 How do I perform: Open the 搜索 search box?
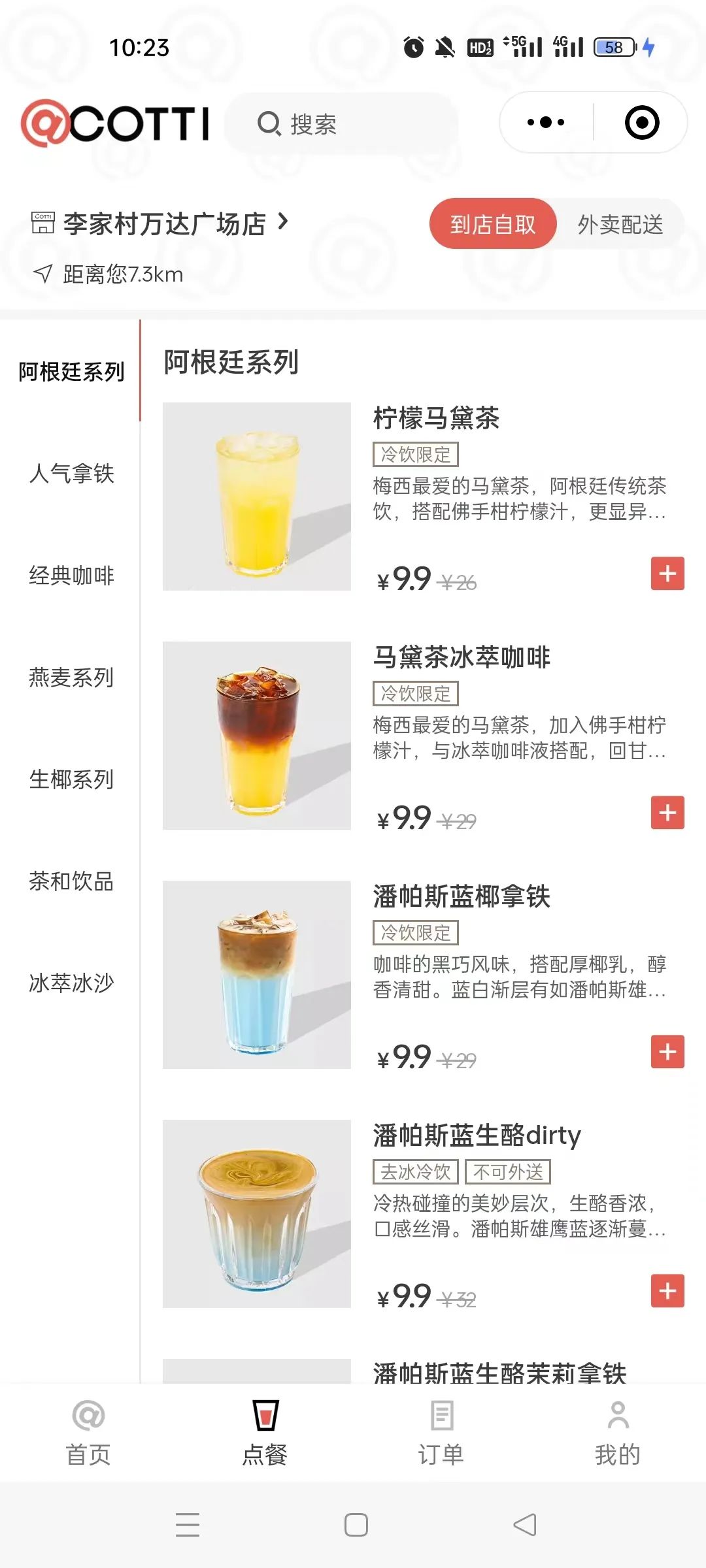(340, 123)
